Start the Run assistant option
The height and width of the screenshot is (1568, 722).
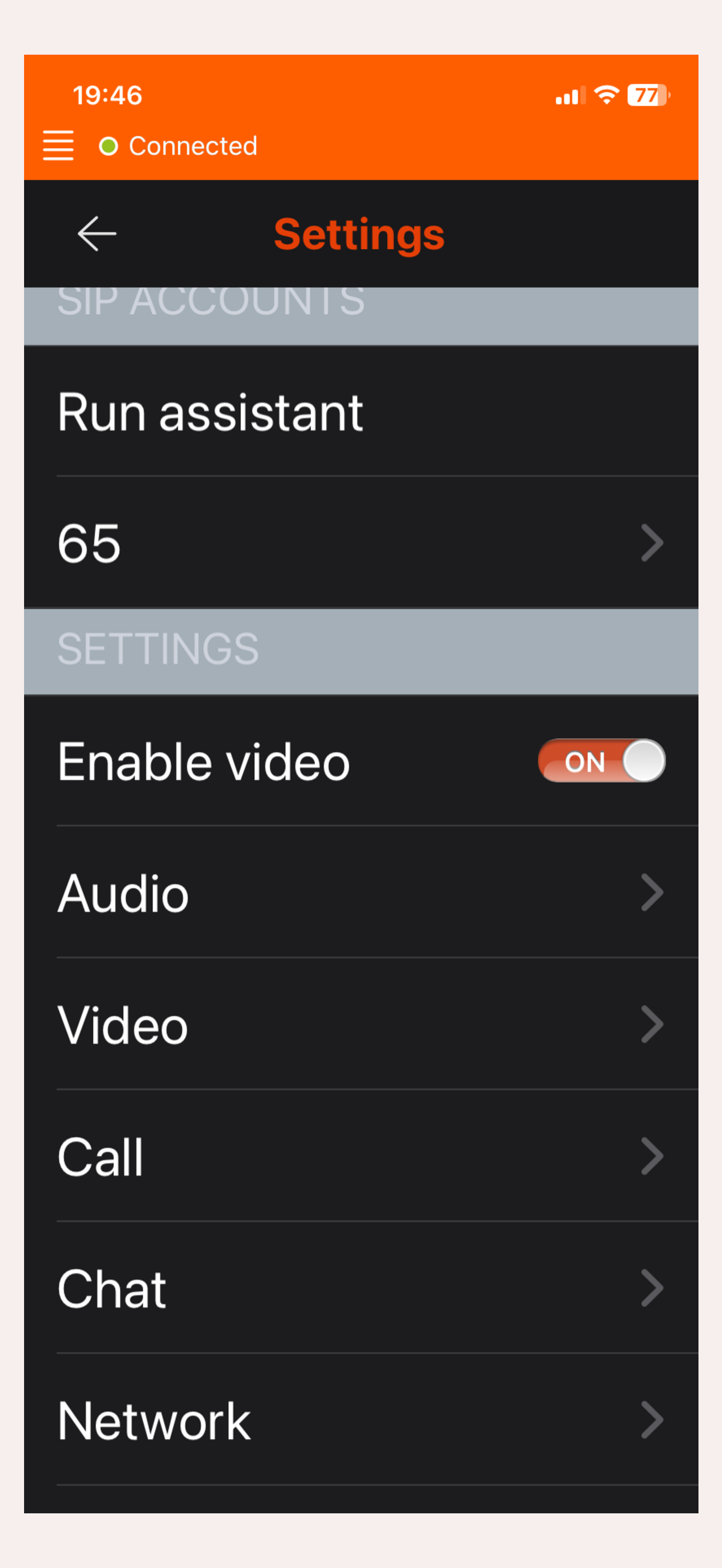point(361,412)
